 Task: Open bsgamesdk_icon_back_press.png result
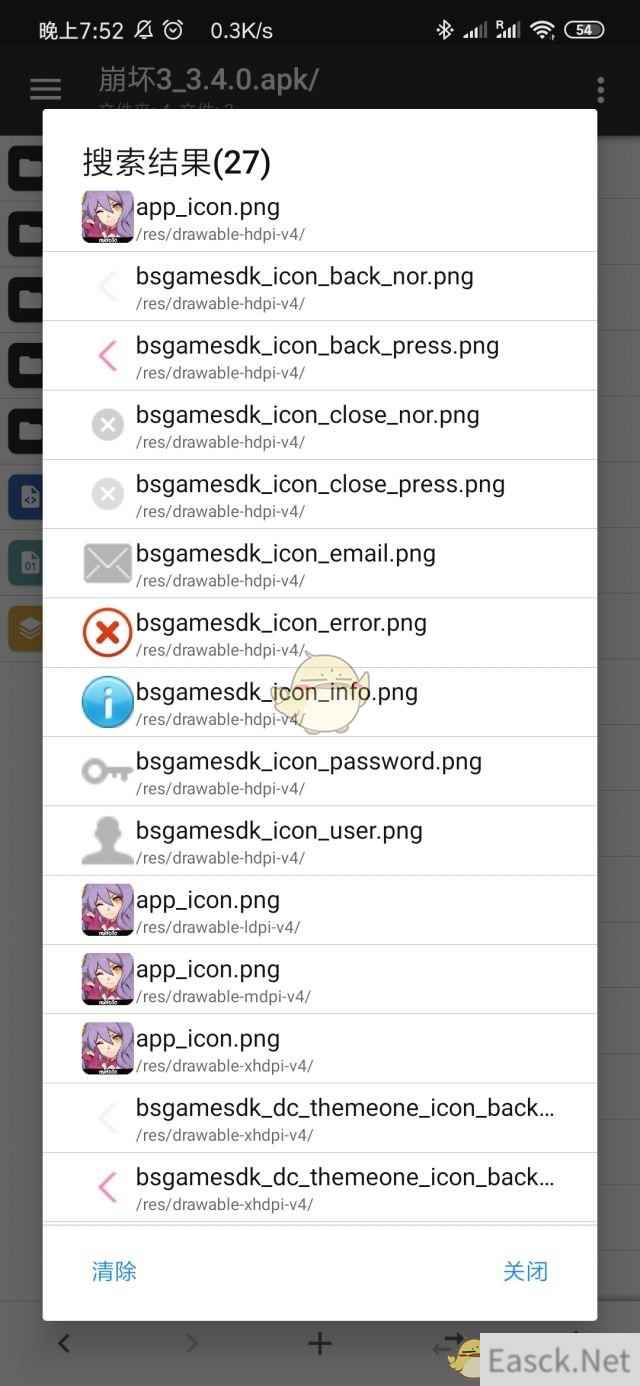pyautogui.click(x=320, y=356)
